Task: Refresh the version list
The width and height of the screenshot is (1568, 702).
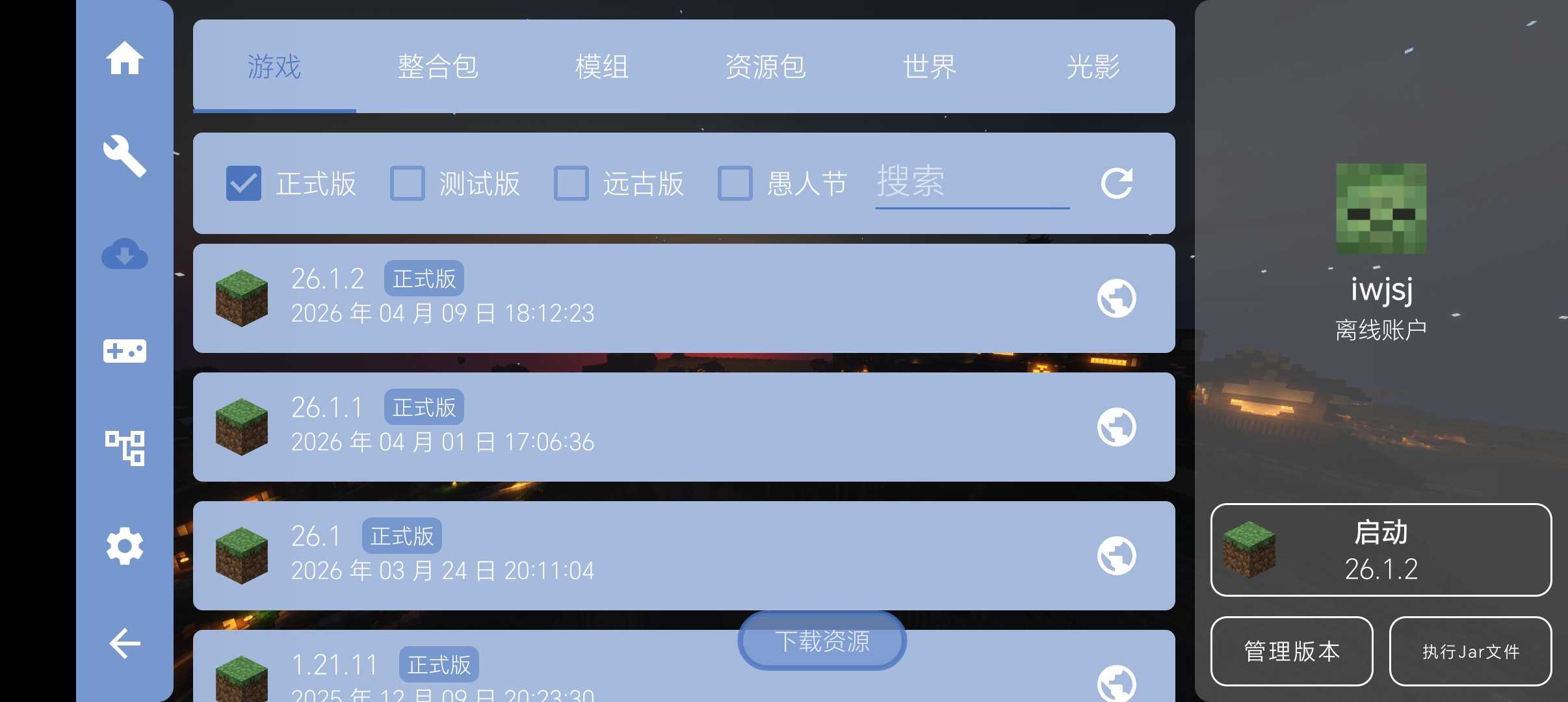Action: pyautogui.click(x=1117, y=183)
